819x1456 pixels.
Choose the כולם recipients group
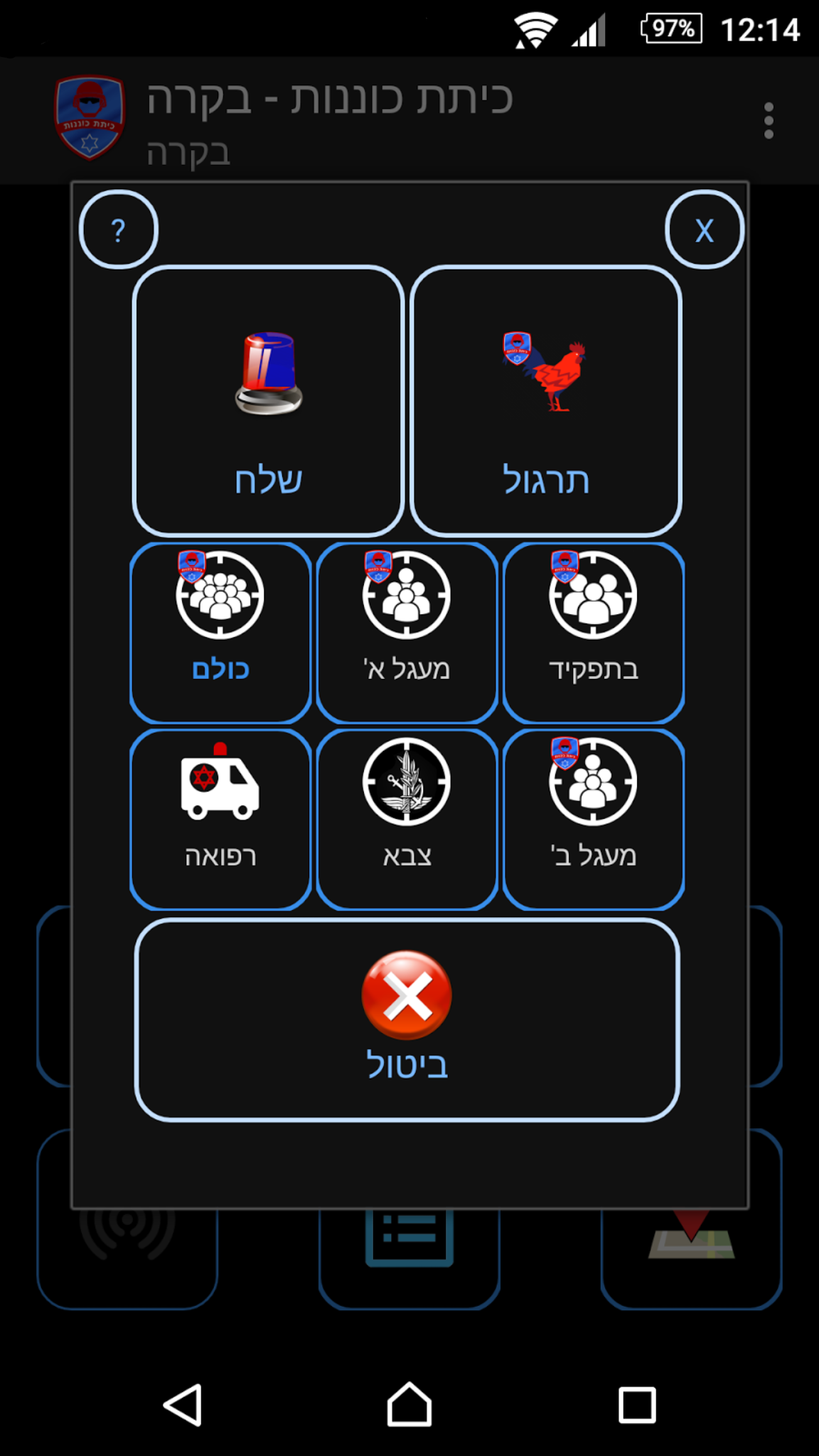220,633
